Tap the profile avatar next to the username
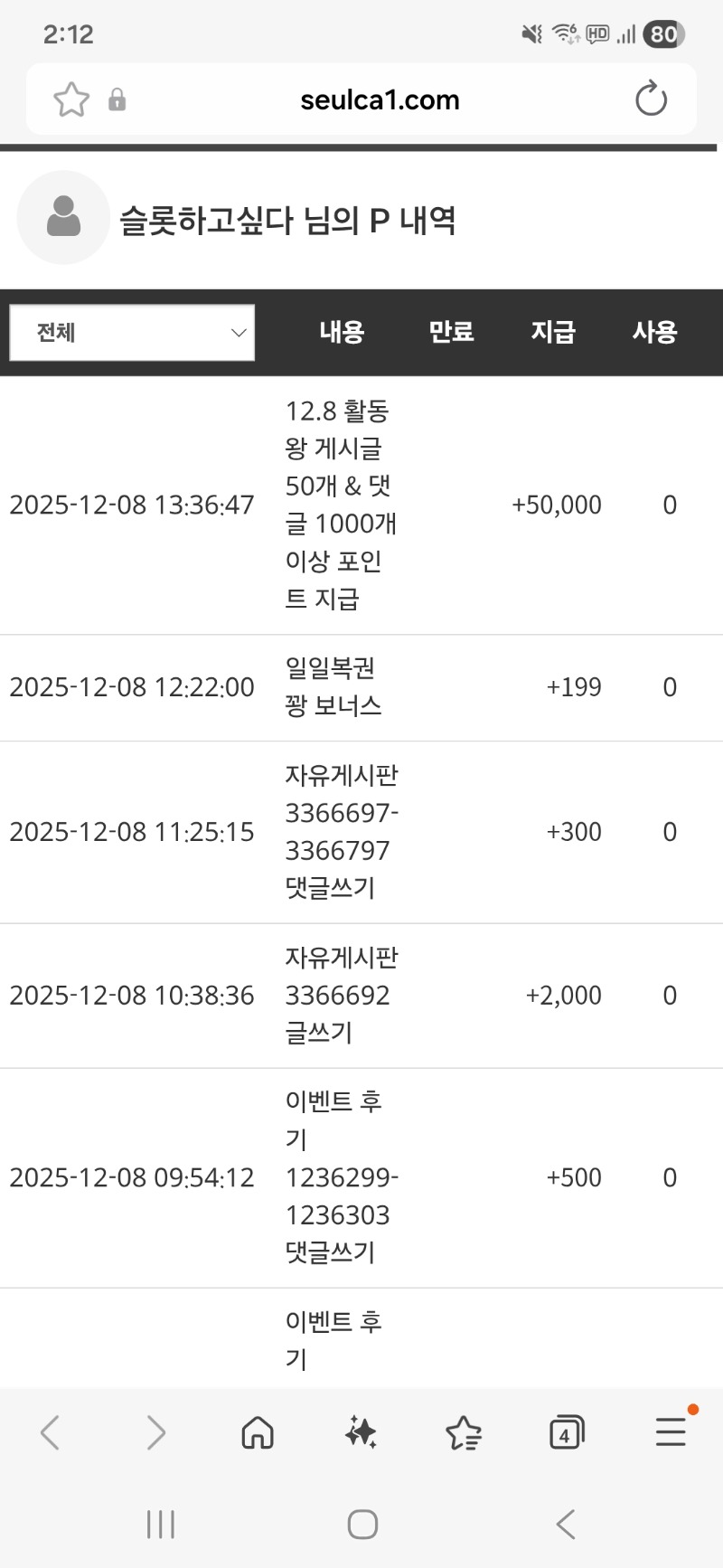The height and width of the screenshot is (1568, 723). pyautogui.click(x=61, y=219)
